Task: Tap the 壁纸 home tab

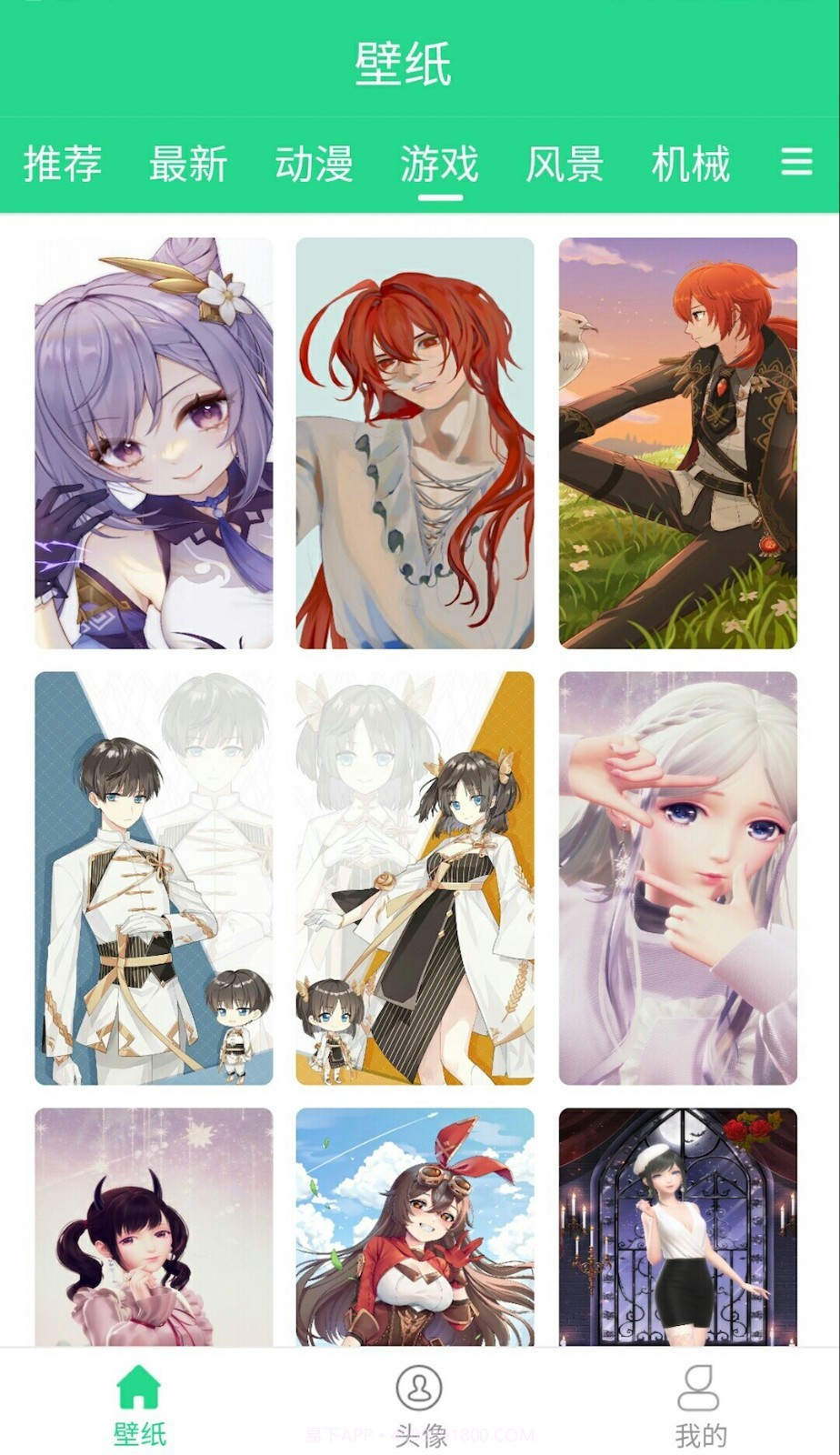Action: [x=139, y=1405]
